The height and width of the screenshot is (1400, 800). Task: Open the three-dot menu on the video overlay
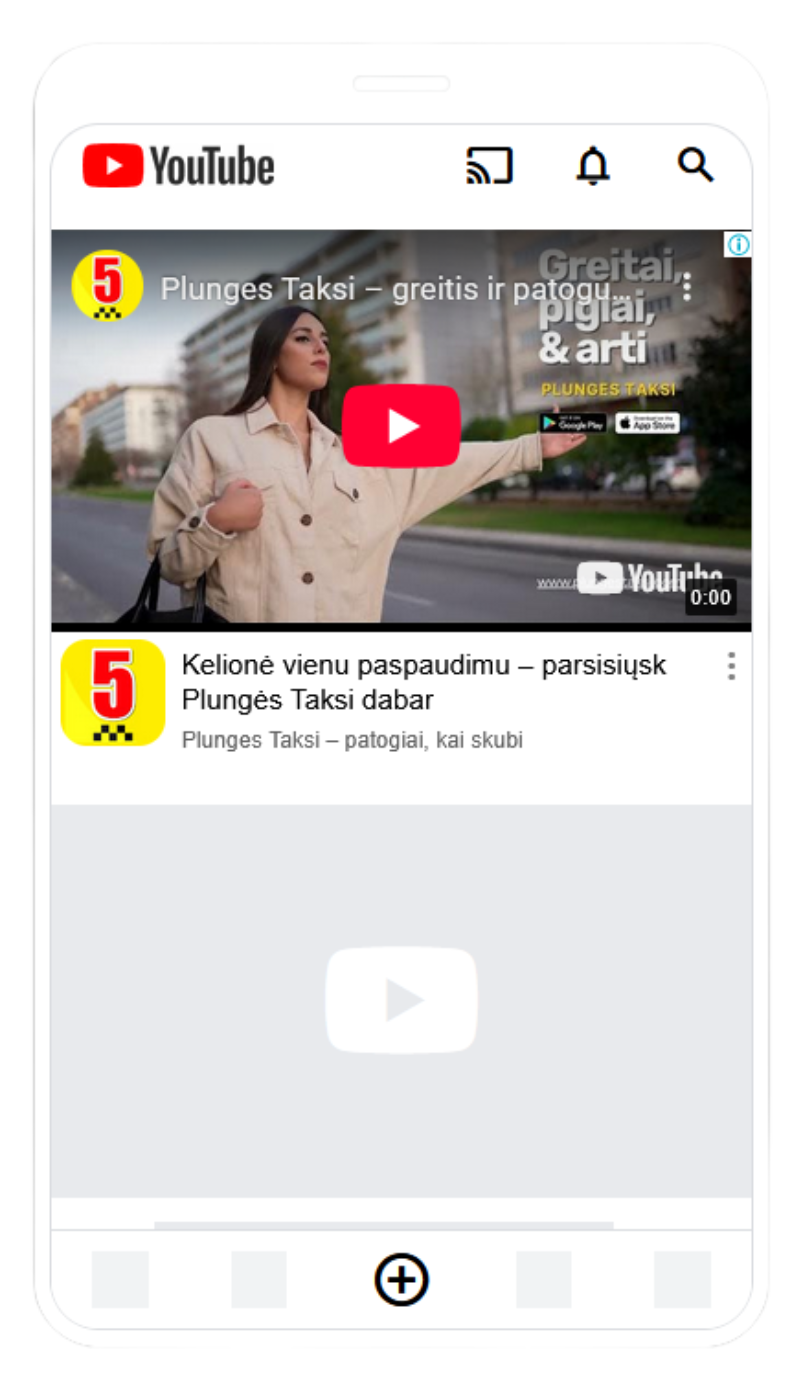pyautogui.click(x=686, y=288)
